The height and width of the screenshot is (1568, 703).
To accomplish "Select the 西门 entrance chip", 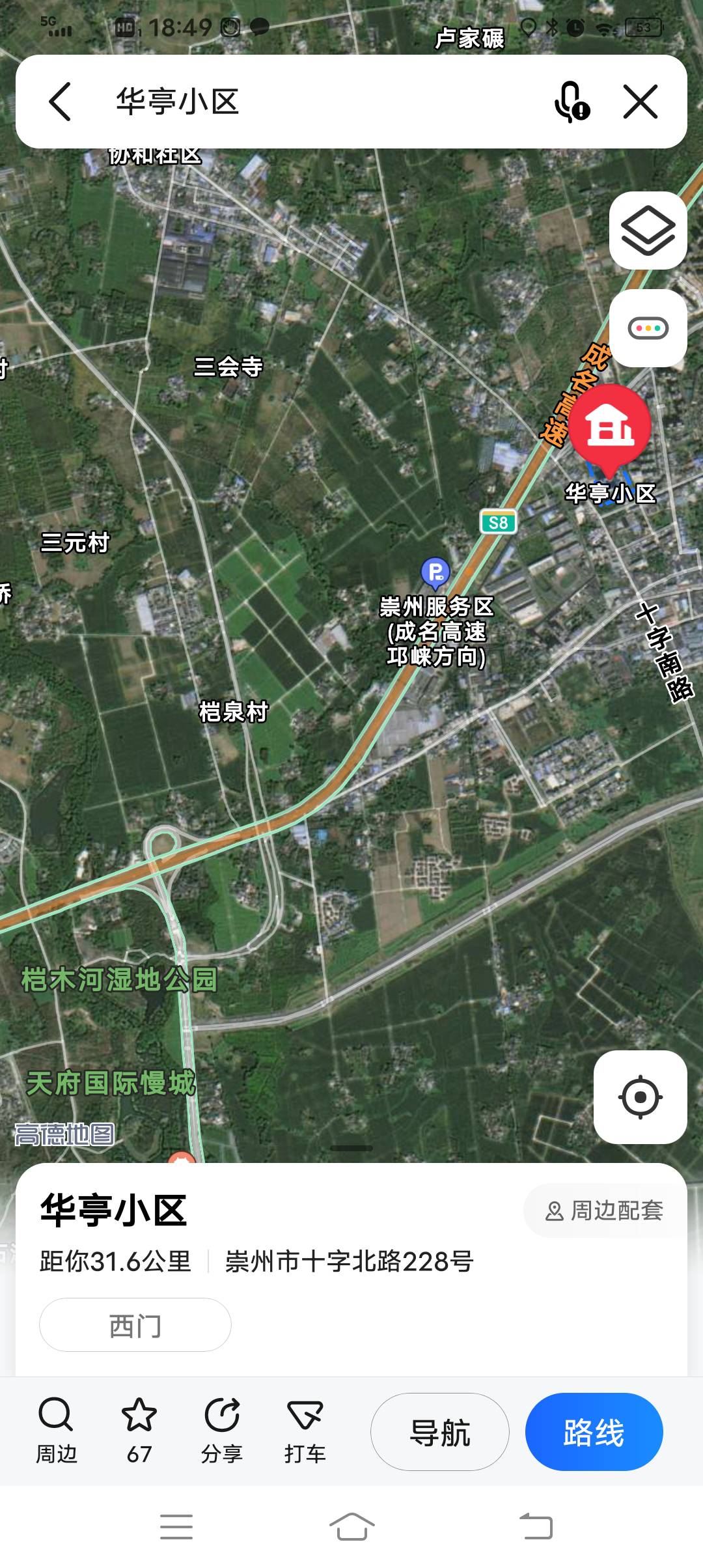I will (135, 1325).
